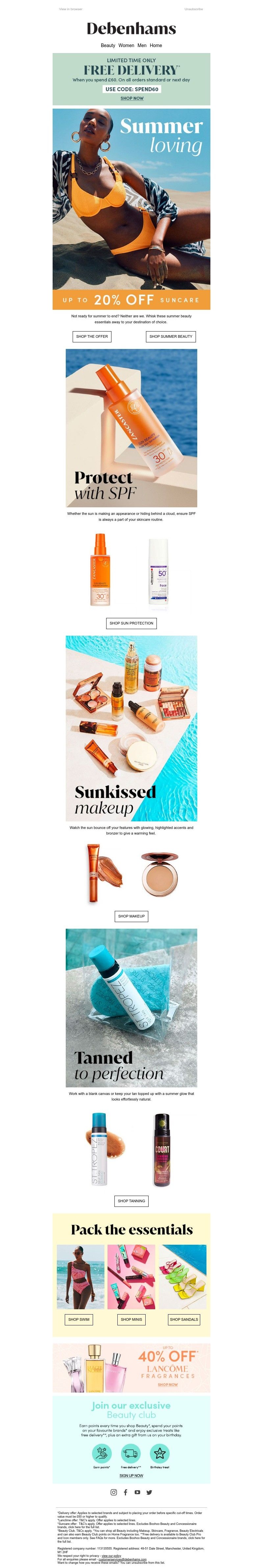
Task: Open the Beauty category link
Action: coord(108,45)
